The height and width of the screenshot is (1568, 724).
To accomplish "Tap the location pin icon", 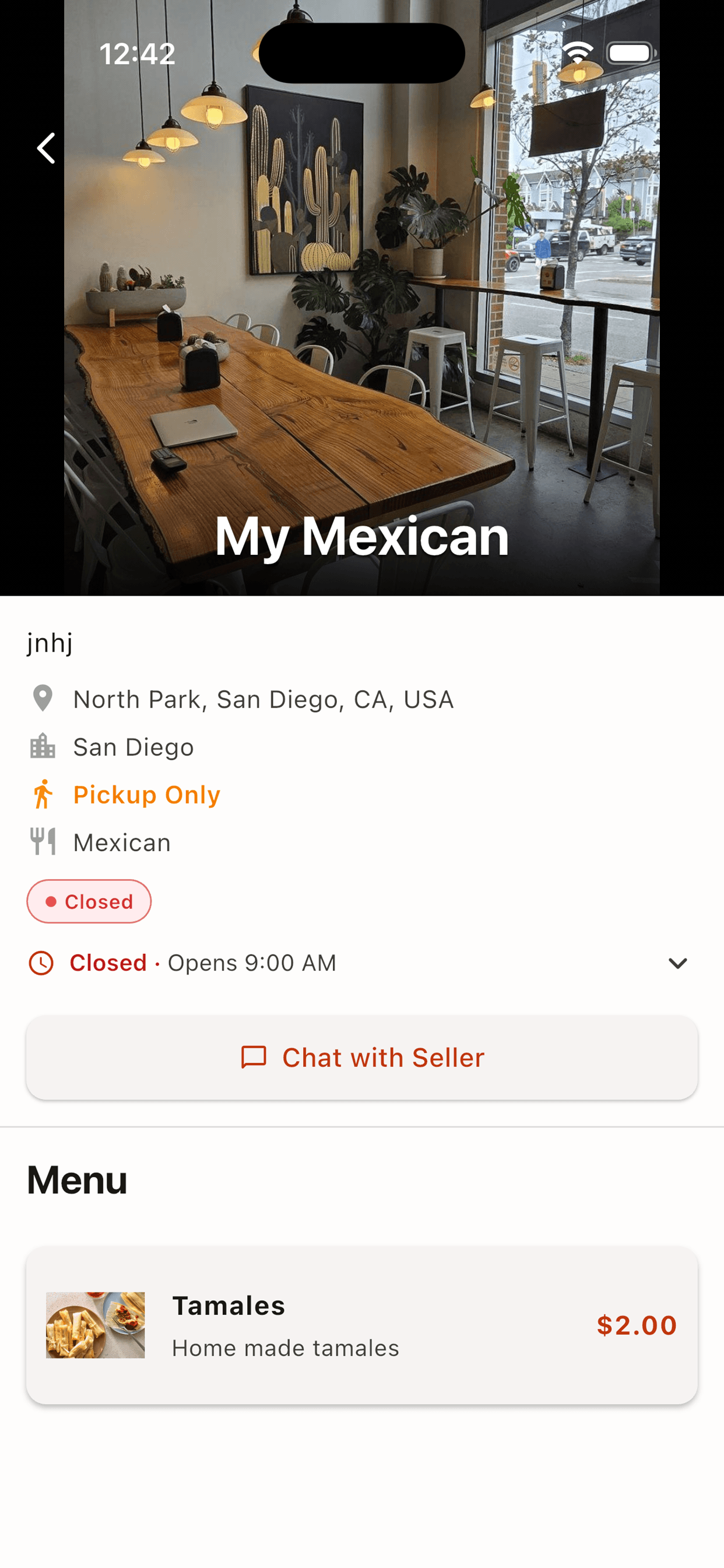I will tap(41, 699).
